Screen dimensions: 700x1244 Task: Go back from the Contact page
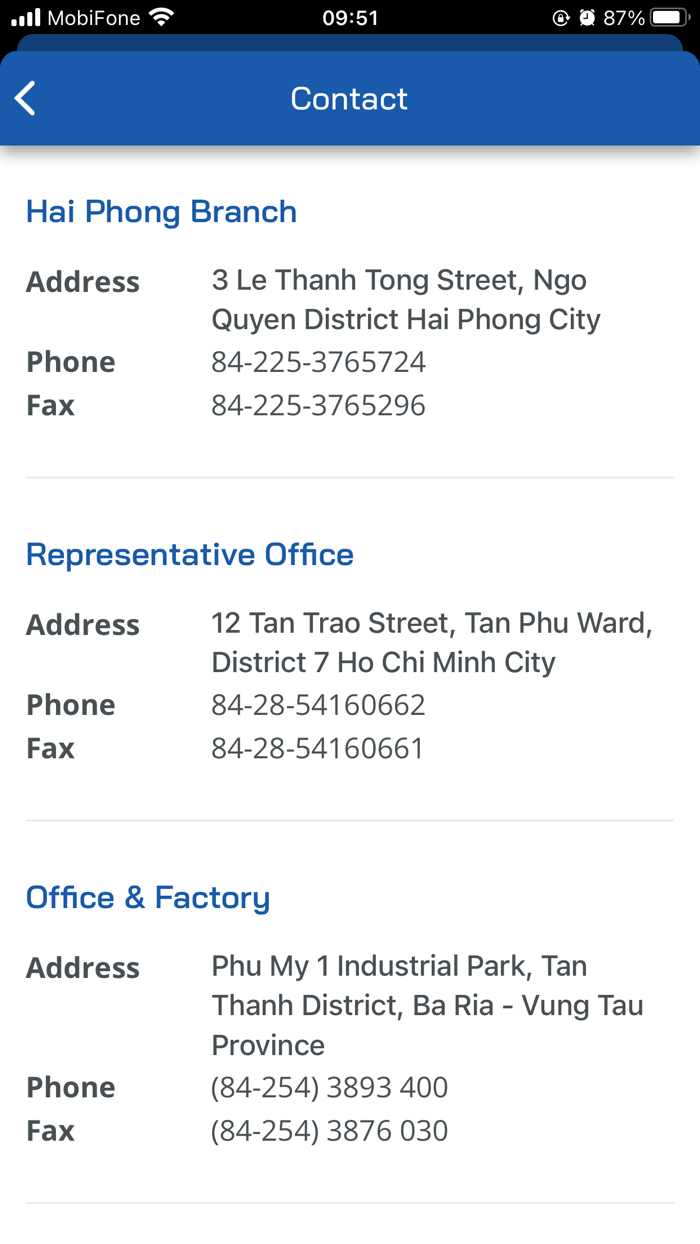click(27, 98)
